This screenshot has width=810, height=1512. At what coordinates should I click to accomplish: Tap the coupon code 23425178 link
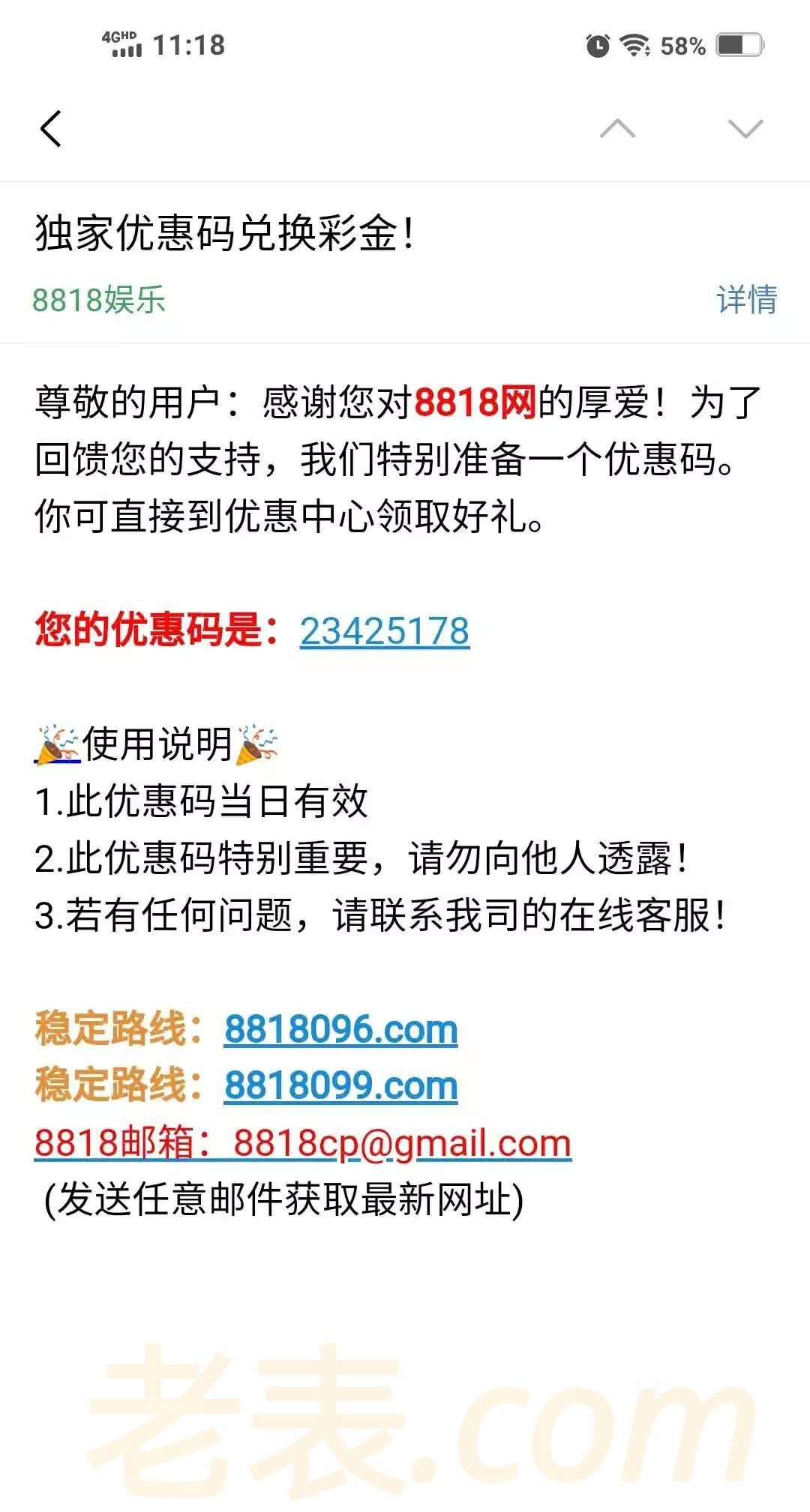pos(384,630)
